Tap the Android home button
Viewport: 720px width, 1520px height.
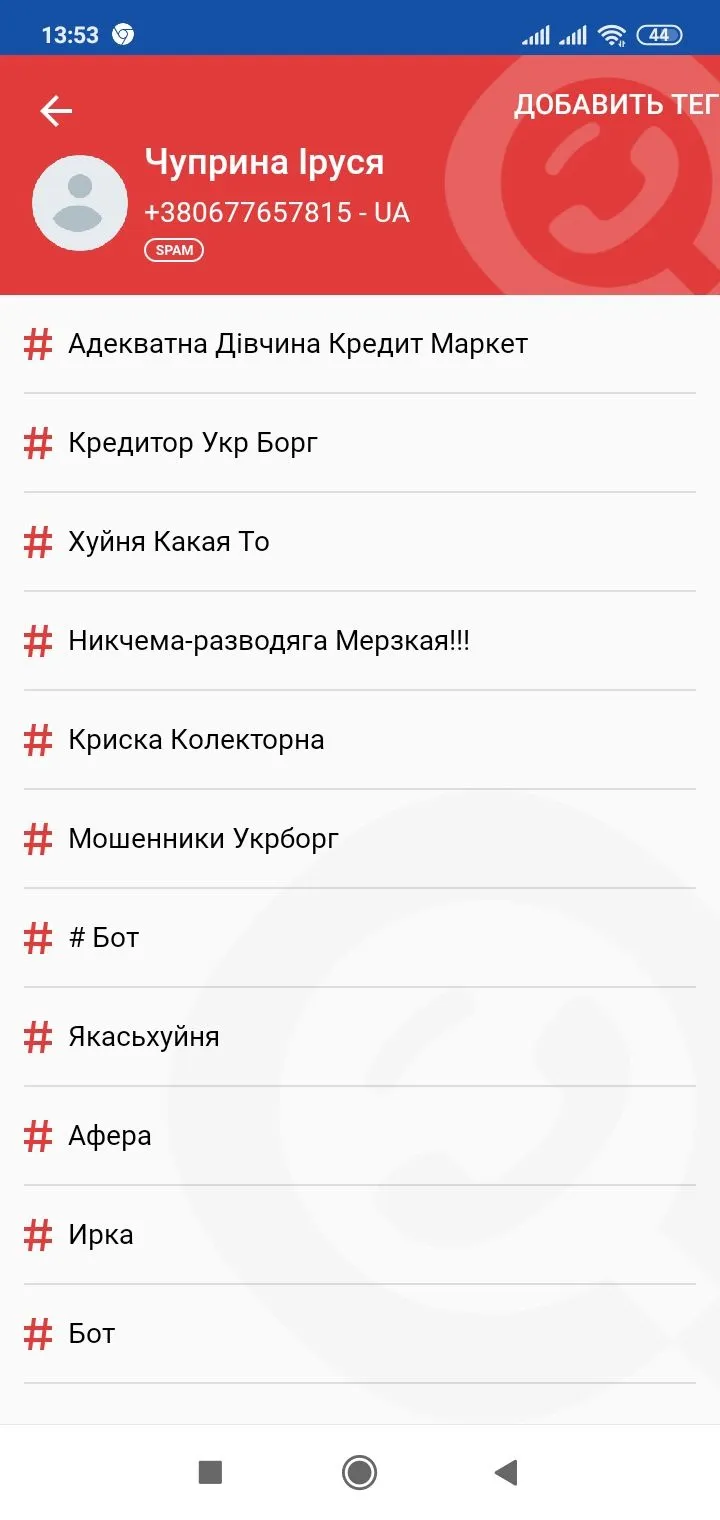pos(359,1472)
